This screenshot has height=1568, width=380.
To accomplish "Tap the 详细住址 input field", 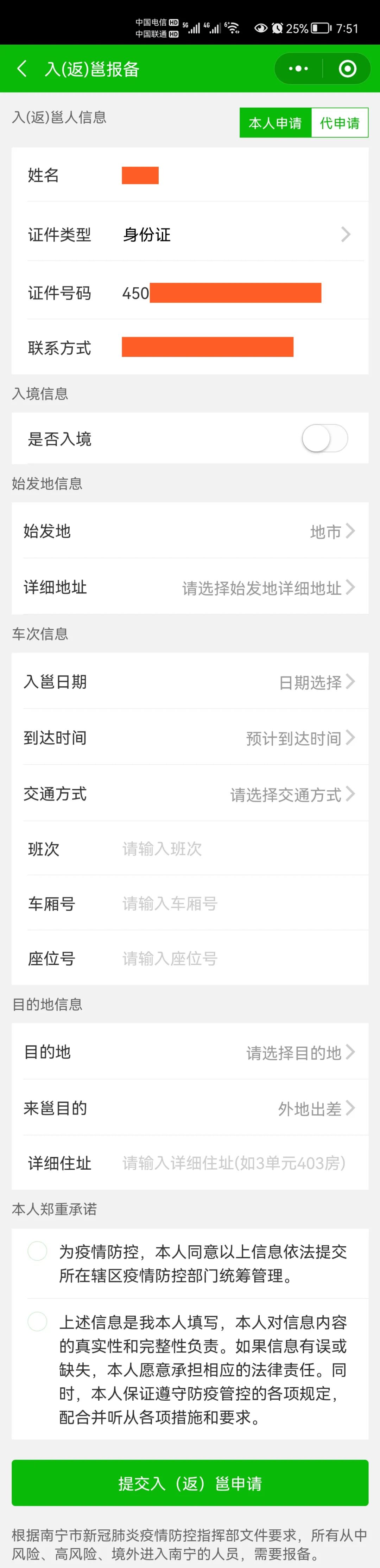I will [237, 1163].
